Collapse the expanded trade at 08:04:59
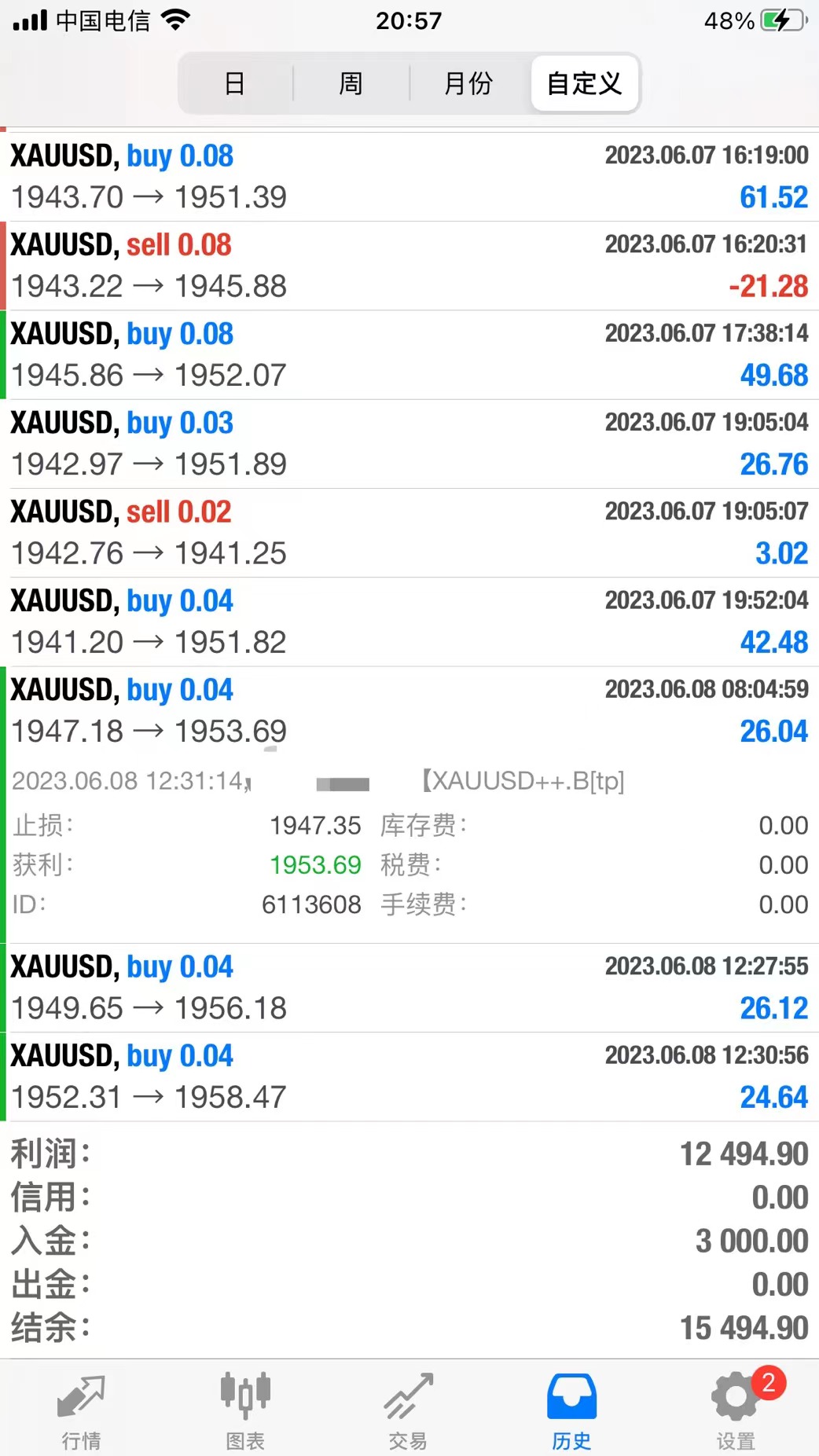 coord(409,710)
